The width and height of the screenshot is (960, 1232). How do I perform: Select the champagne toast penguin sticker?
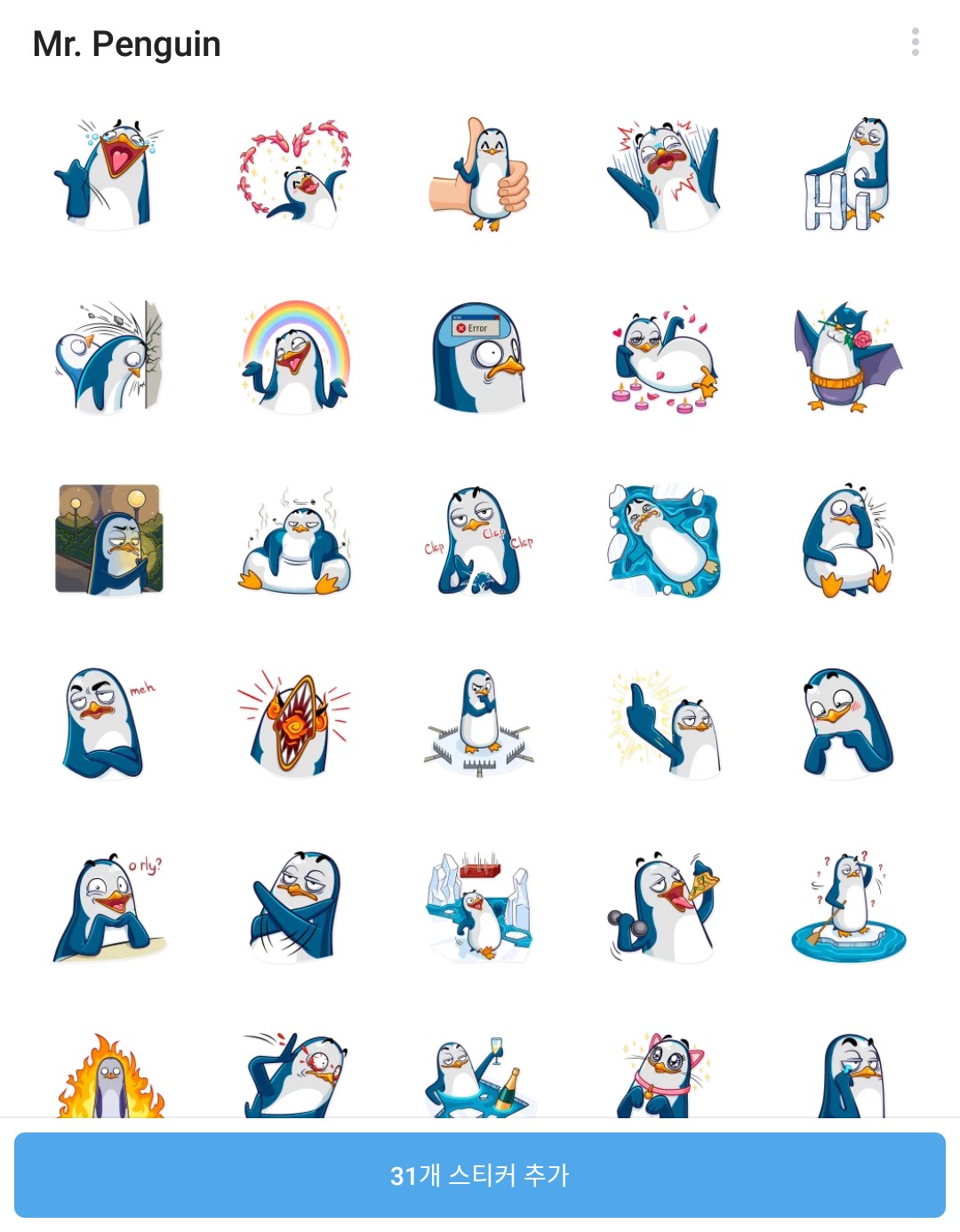[480, 1077]
